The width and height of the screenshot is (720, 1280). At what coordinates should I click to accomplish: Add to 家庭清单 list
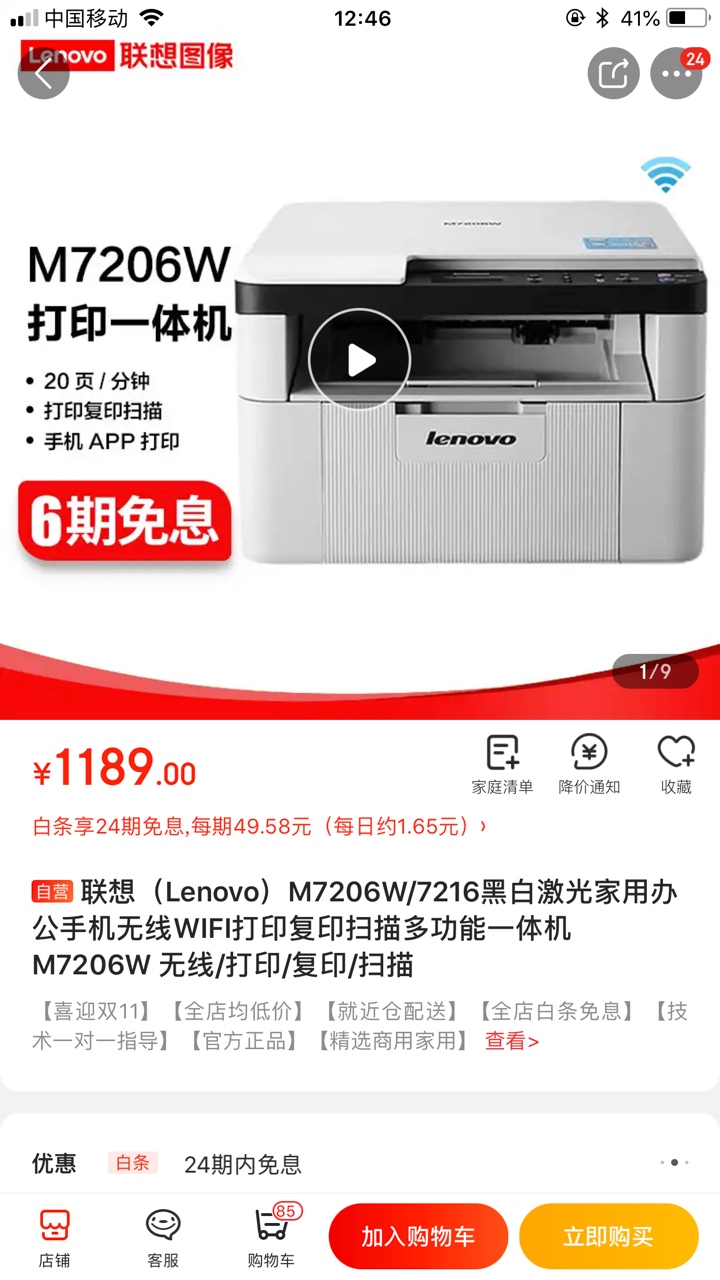(502, 765)
